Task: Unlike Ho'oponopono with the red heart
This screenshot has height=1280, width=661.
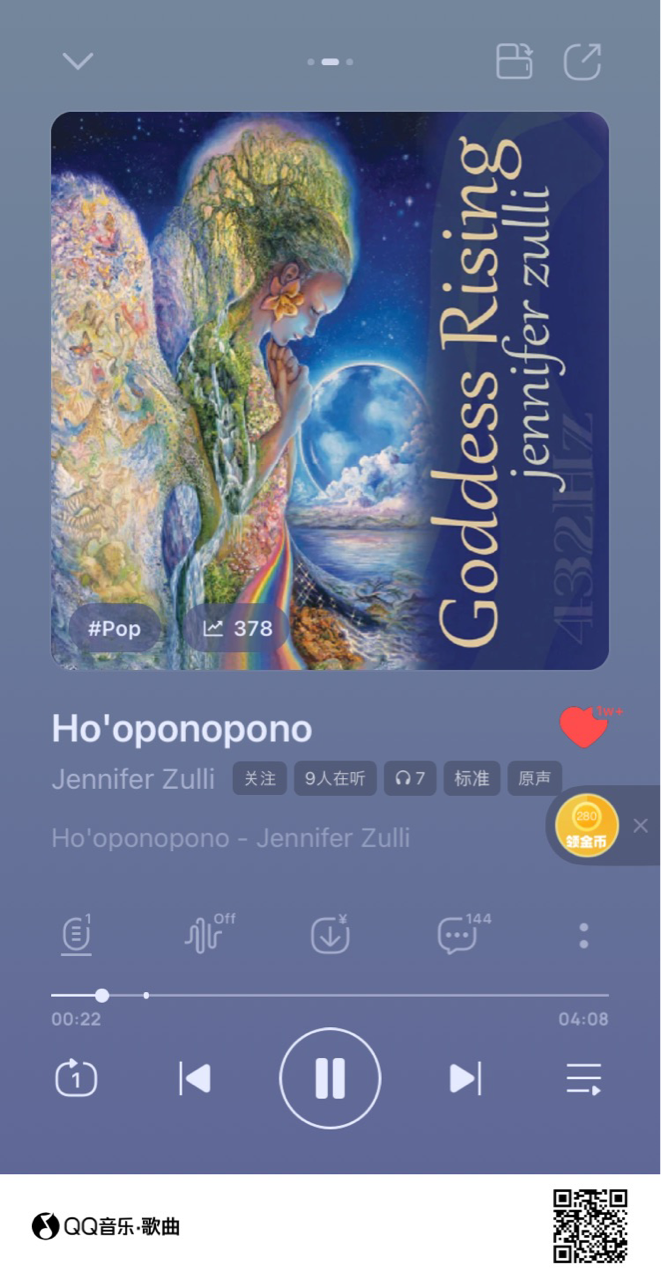Action: (584, 727)
